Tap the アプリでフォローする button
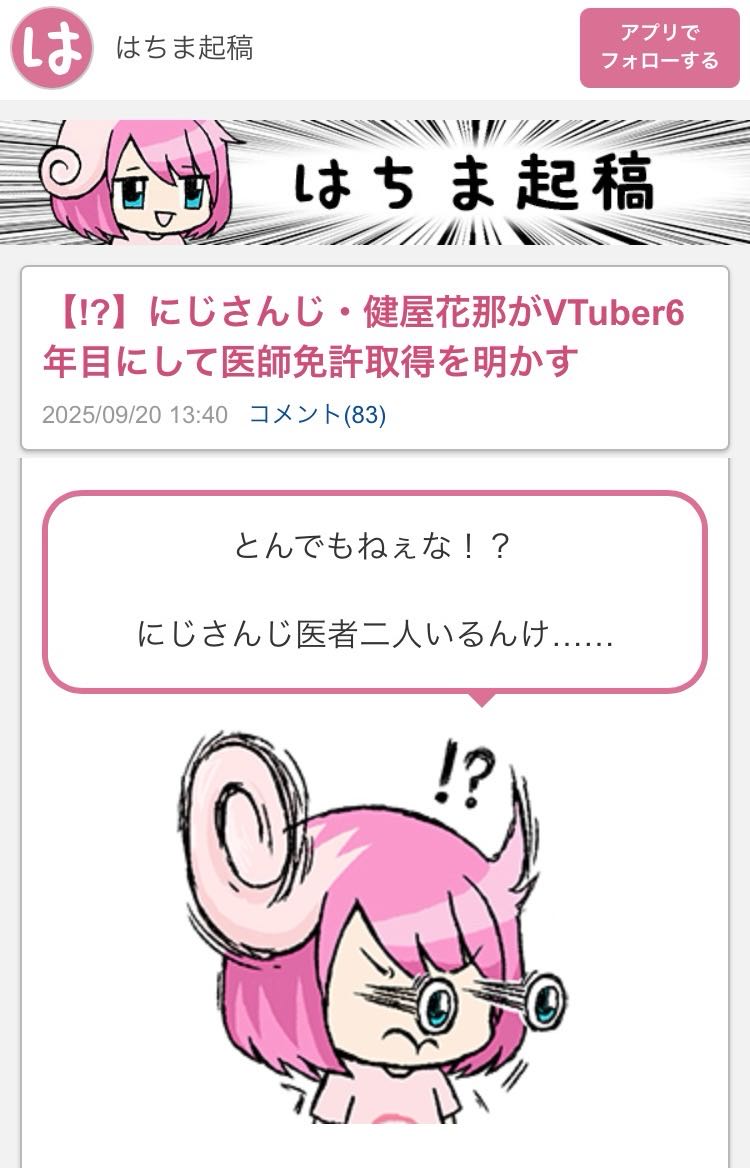Screen dimensions: 750x1168 (x=659, y=48)
